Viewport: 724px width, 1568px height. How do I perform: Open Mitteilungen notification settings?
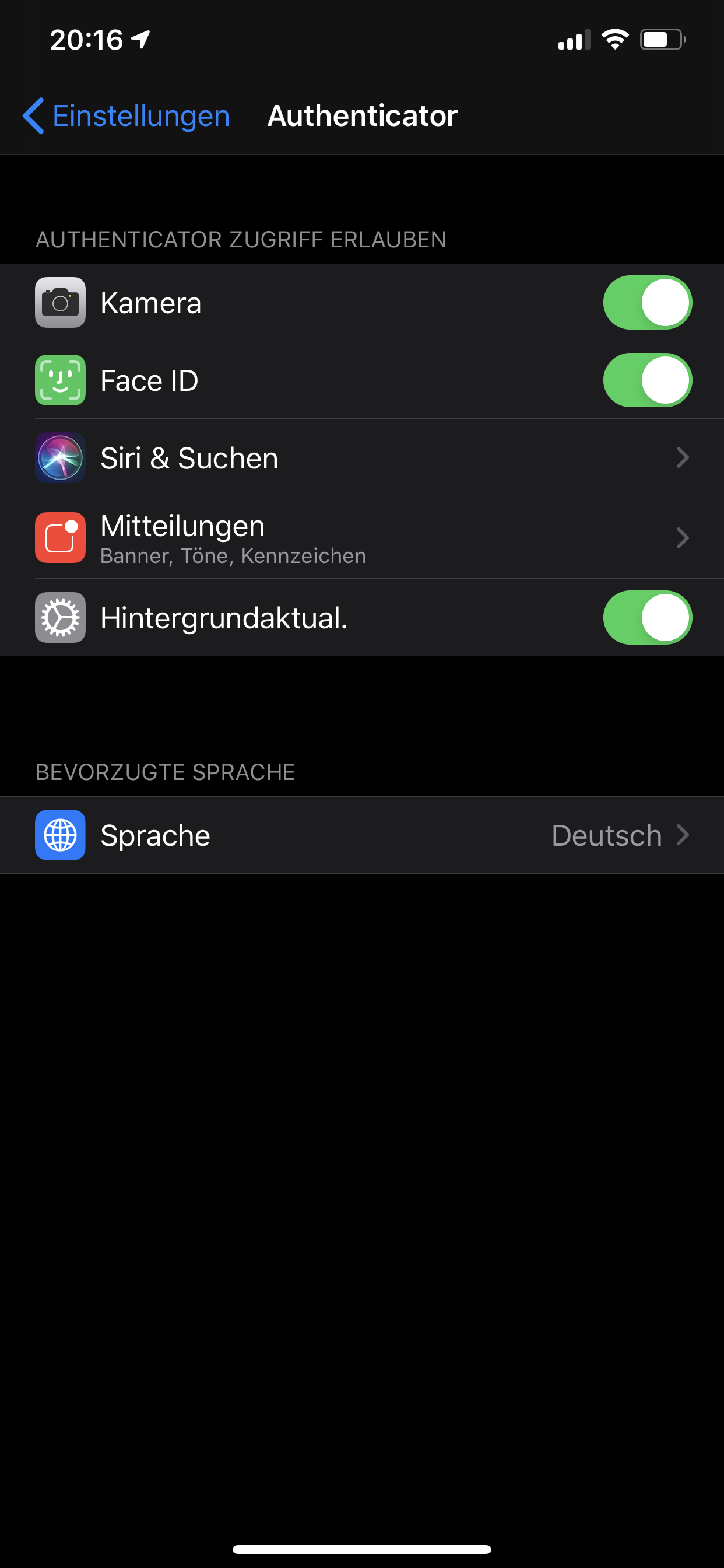(x=362, y=537)
